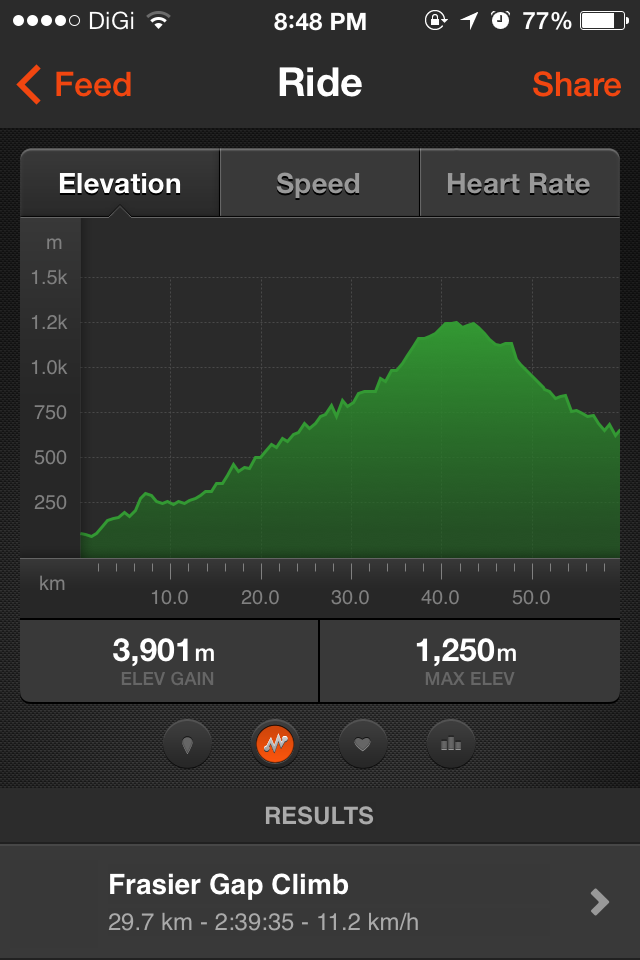Image resolution: width=640 pixels, height=960 pixels.
Task: Open the bar chart stats icon
Action: coord(451,744)
